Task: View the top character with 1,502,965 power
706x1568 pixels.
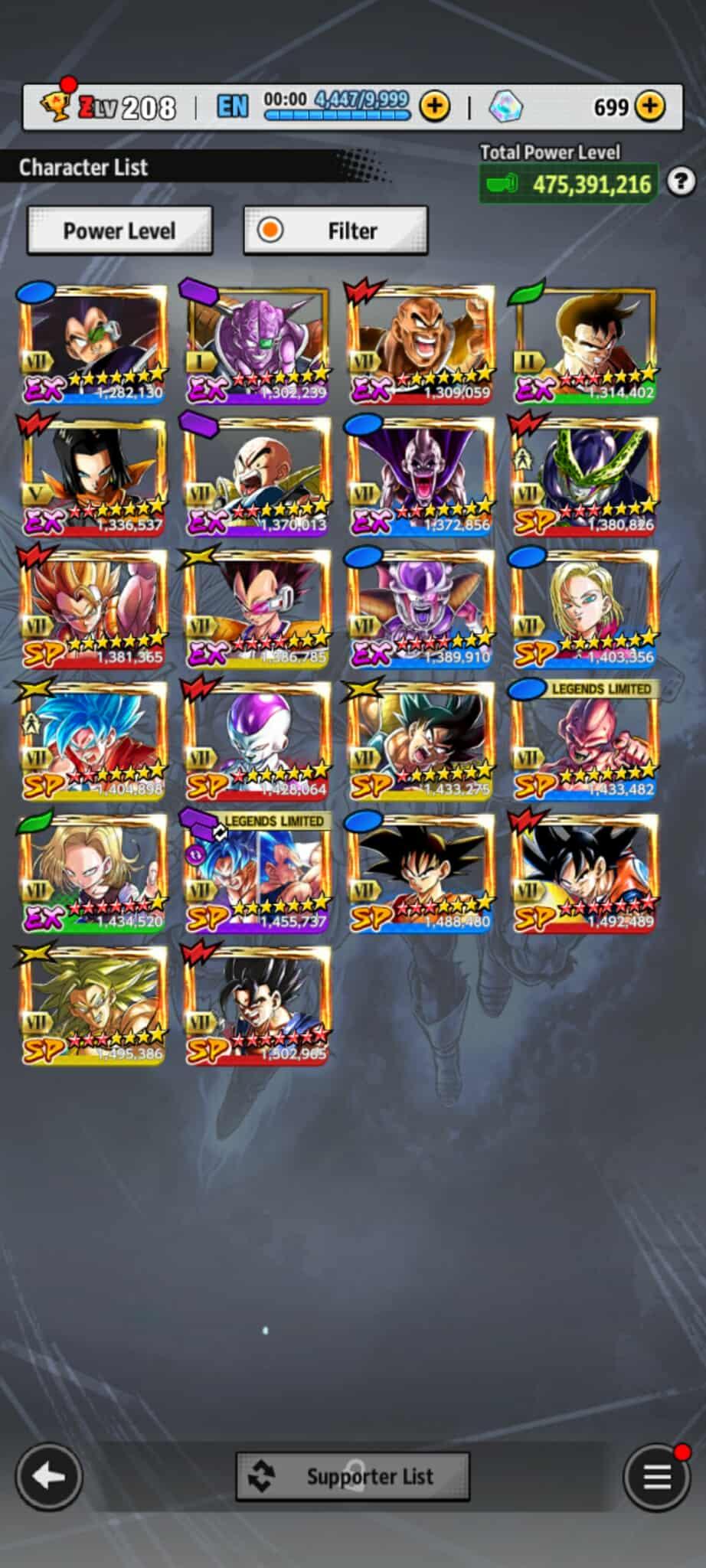Action: (258, 1004)
